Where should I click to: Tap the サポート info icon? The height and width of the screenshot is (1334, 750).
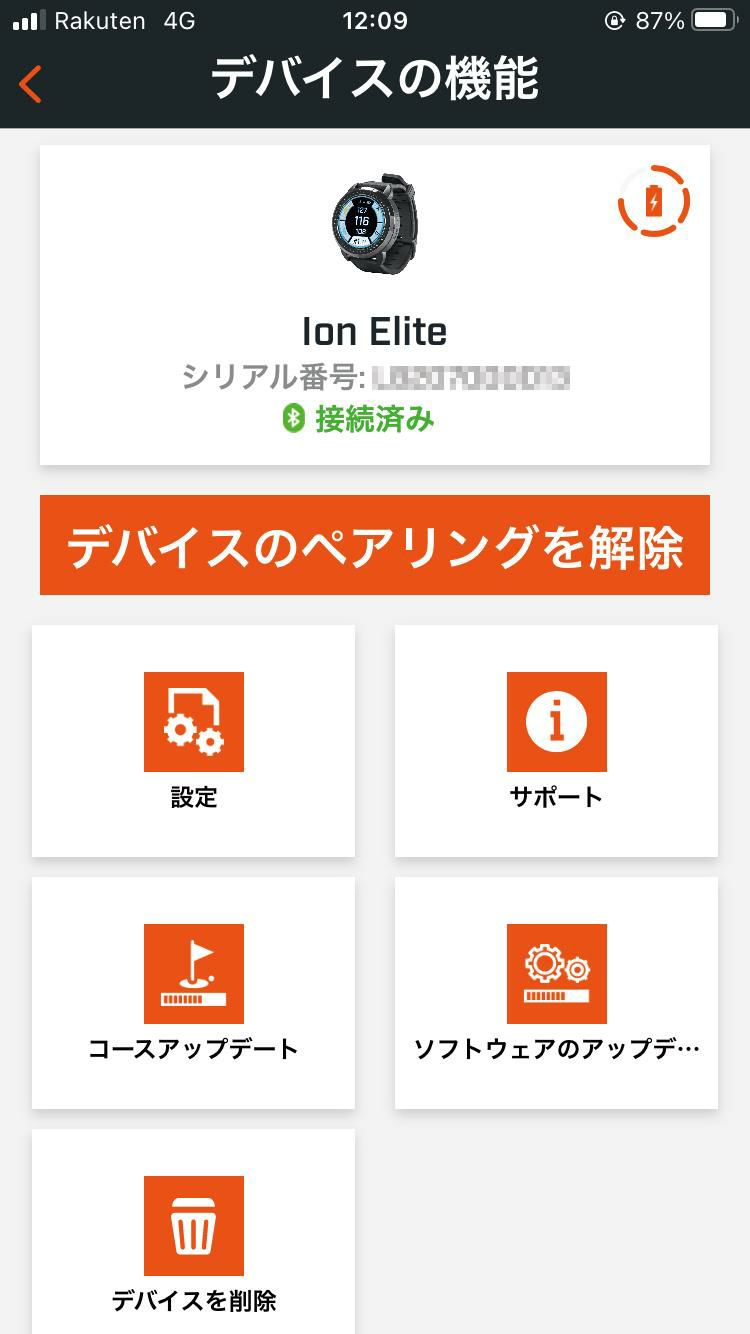[x=557, y=722]
